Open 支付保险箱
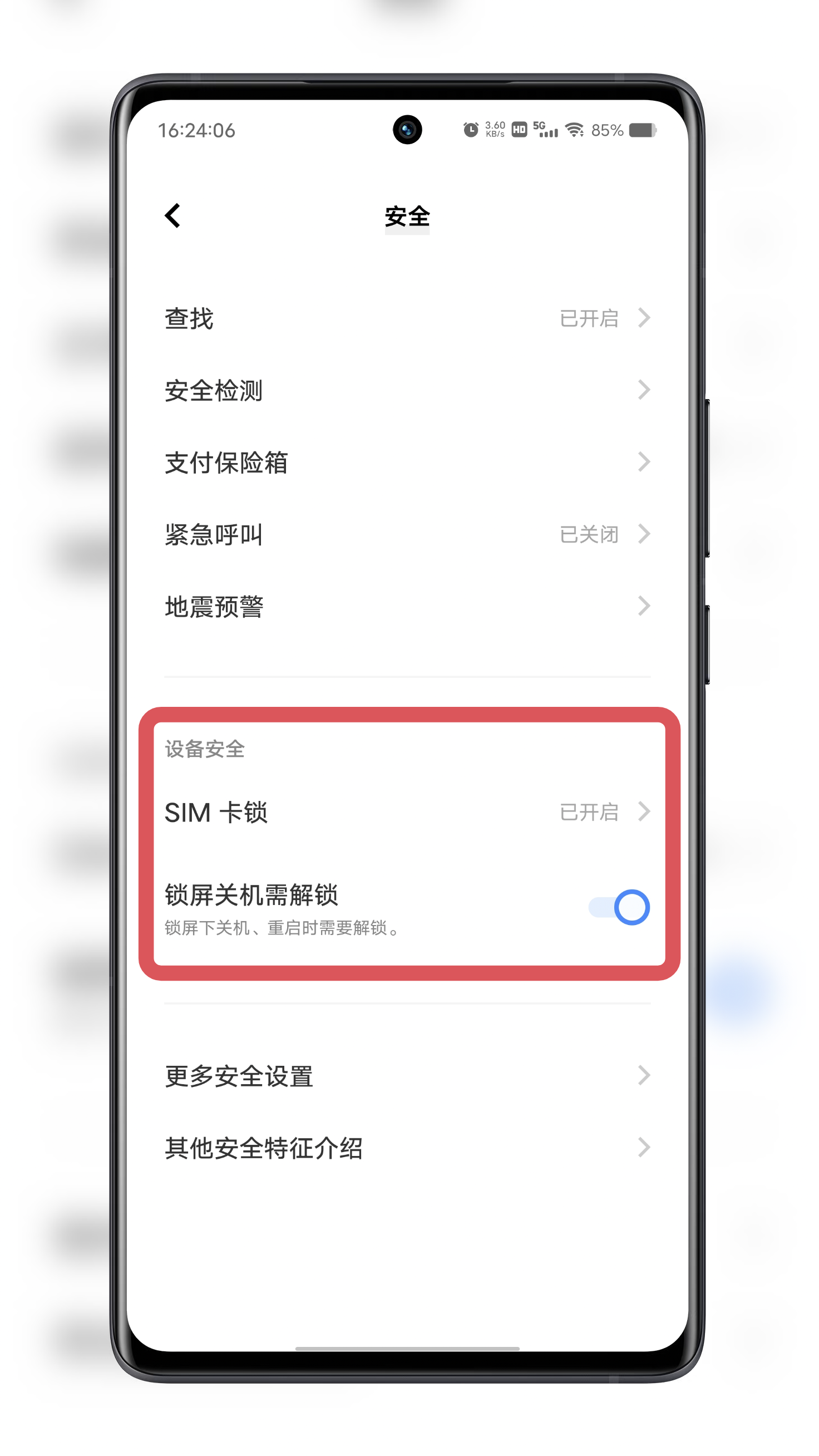This screenshot has width=819, height=1456. tap(407, 463)
